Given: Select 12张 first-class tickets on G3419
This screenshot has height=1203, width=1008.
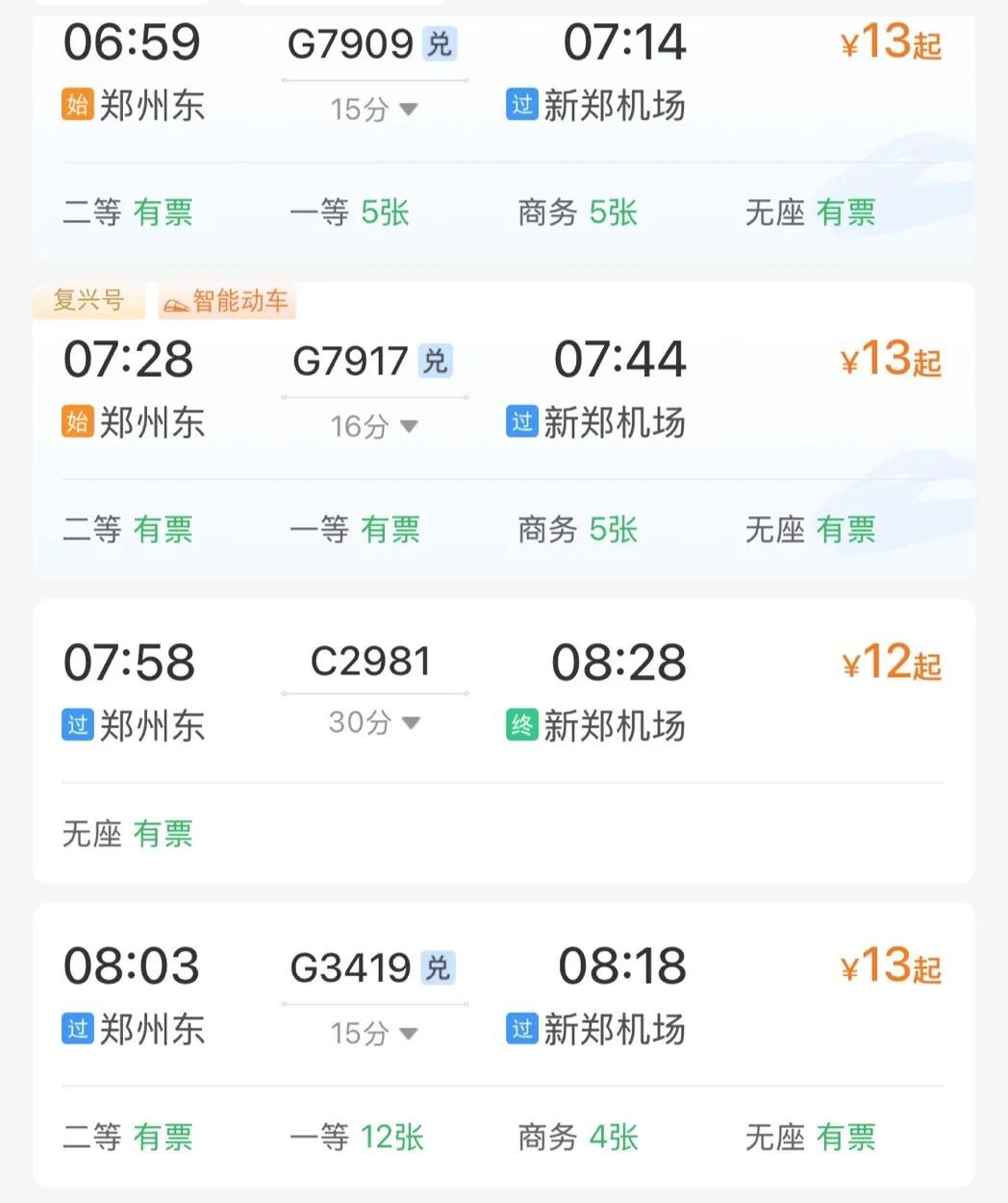Looking at the screenshot, I should pos(390,1138).
